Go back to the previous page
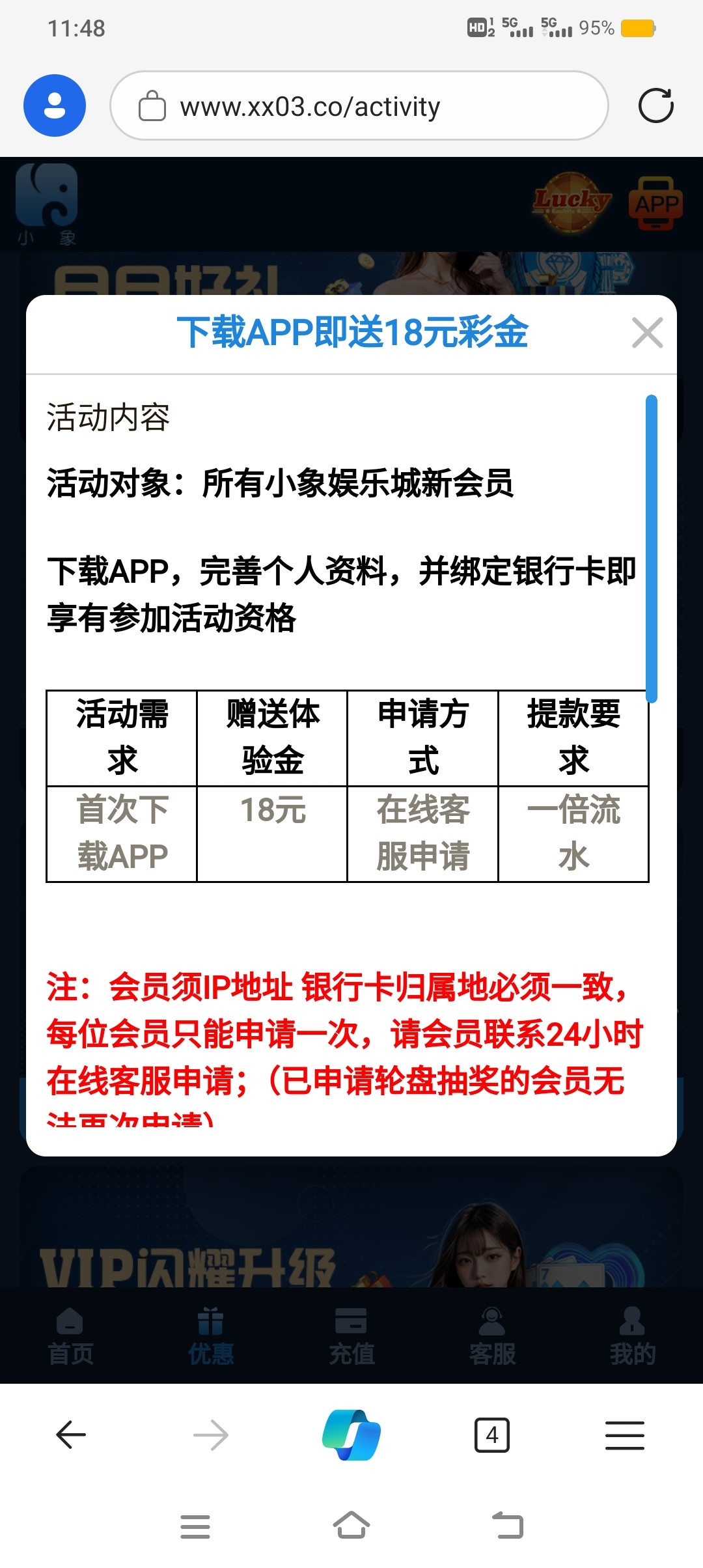703x1568 pixels. [71, 1435]
